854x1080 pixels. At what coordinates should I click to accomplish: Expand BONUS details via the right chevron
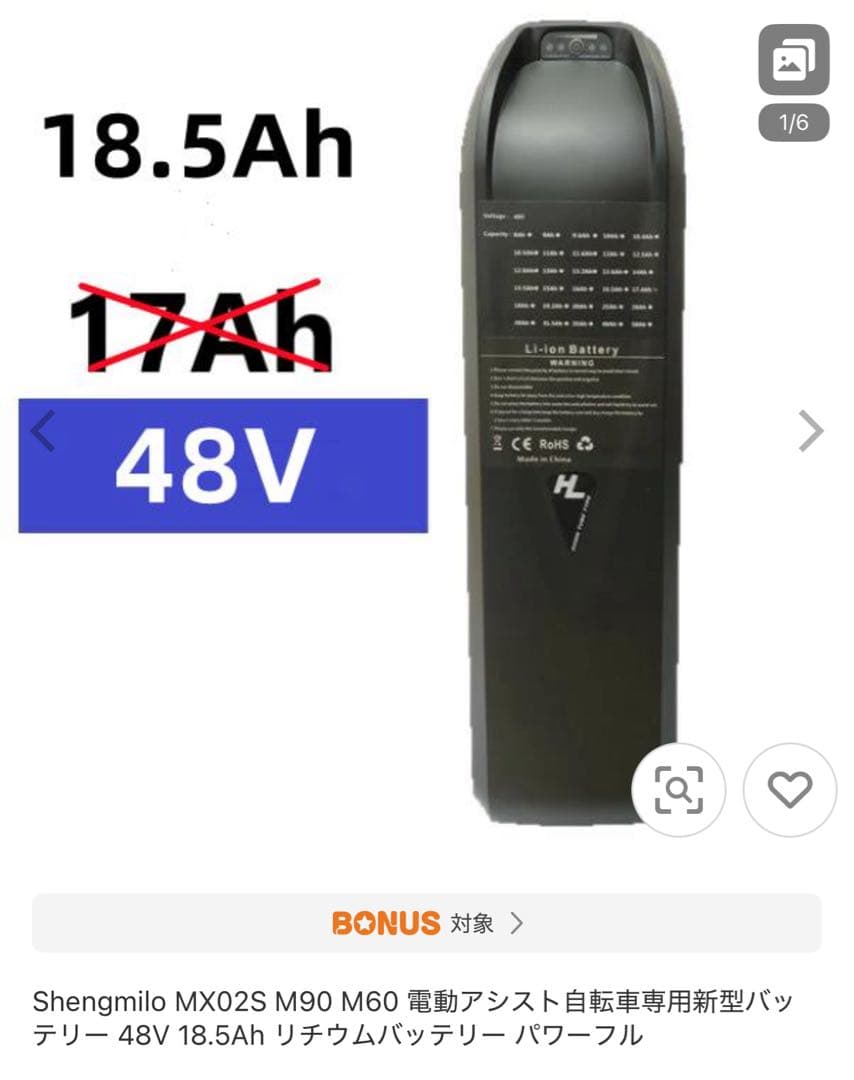[x=518, y=925]
